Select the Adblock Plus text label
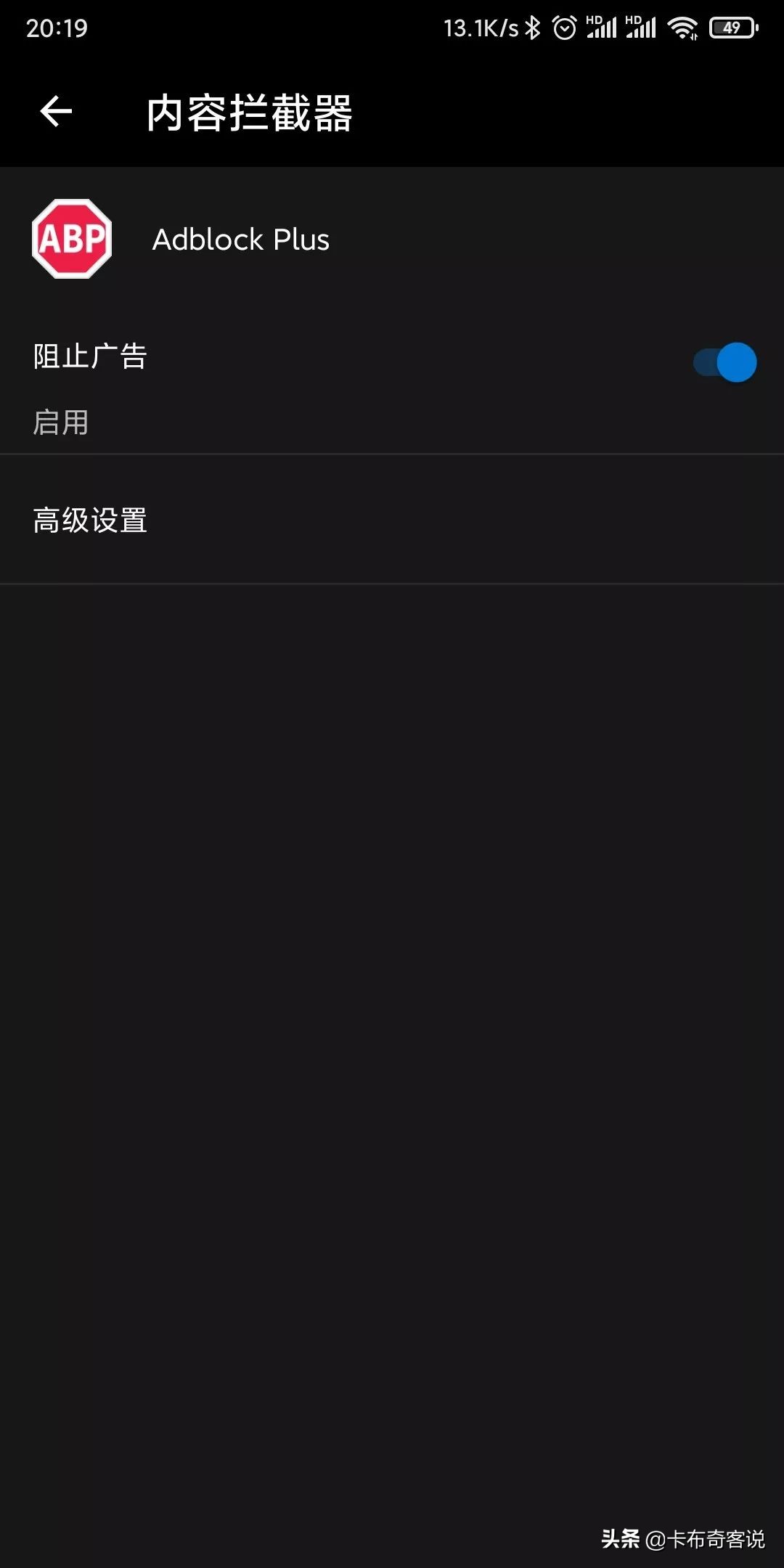 pos(240,238)
